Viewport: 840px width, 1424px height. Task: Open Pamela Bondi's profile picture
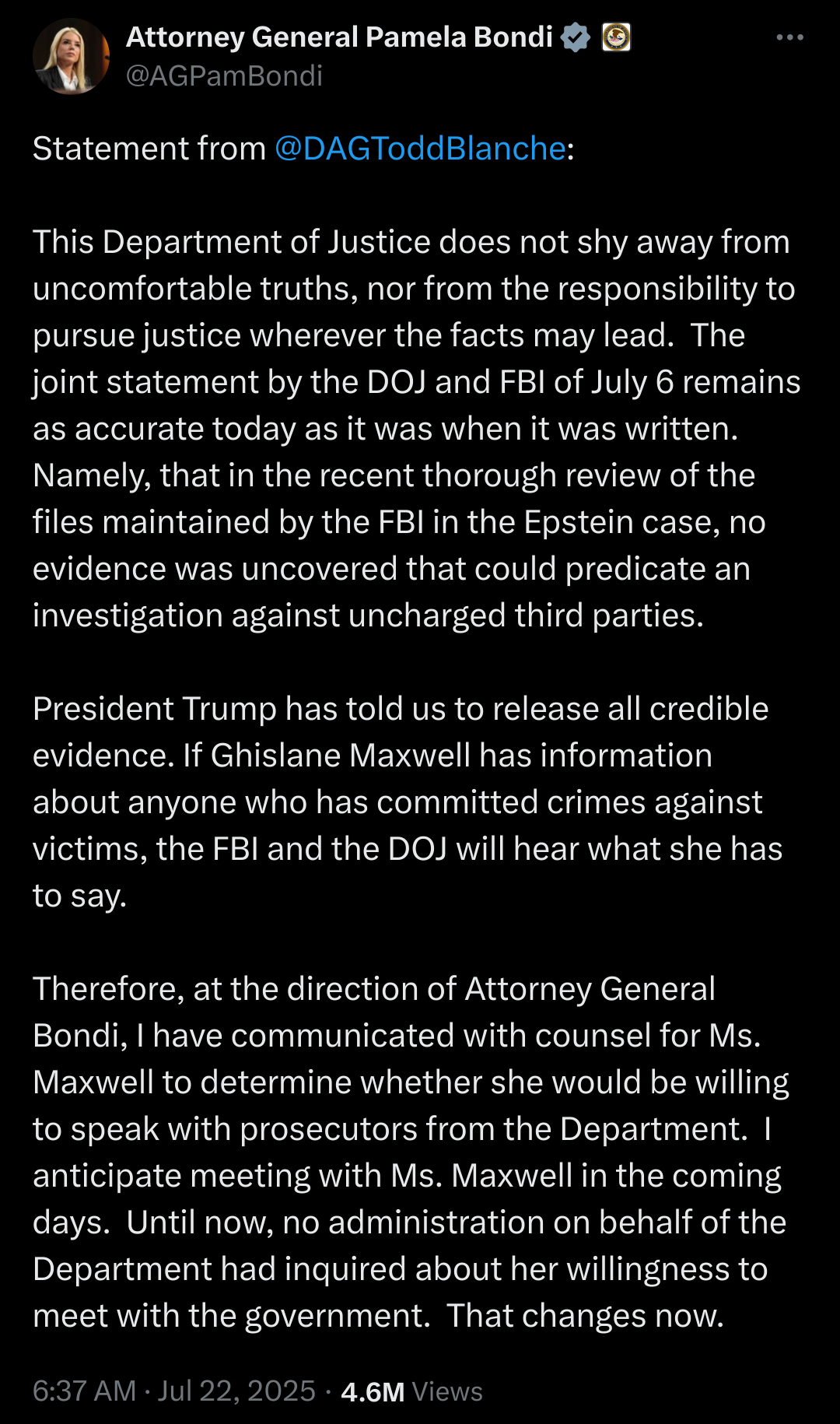71,56
